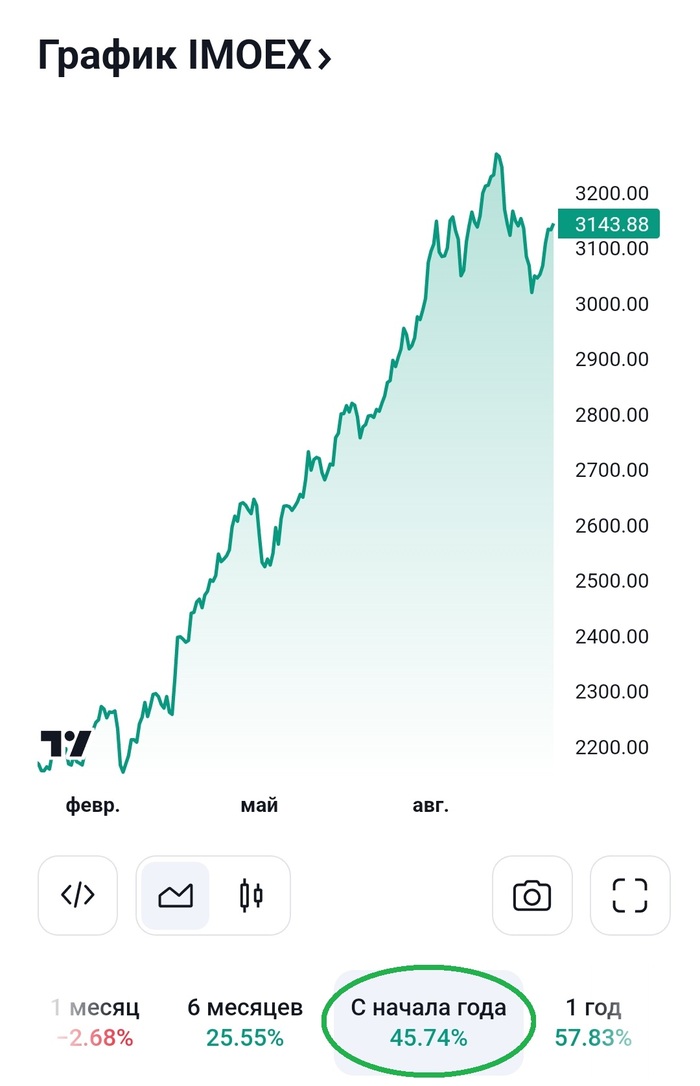Take a chart snapshot with the camera

532,895
